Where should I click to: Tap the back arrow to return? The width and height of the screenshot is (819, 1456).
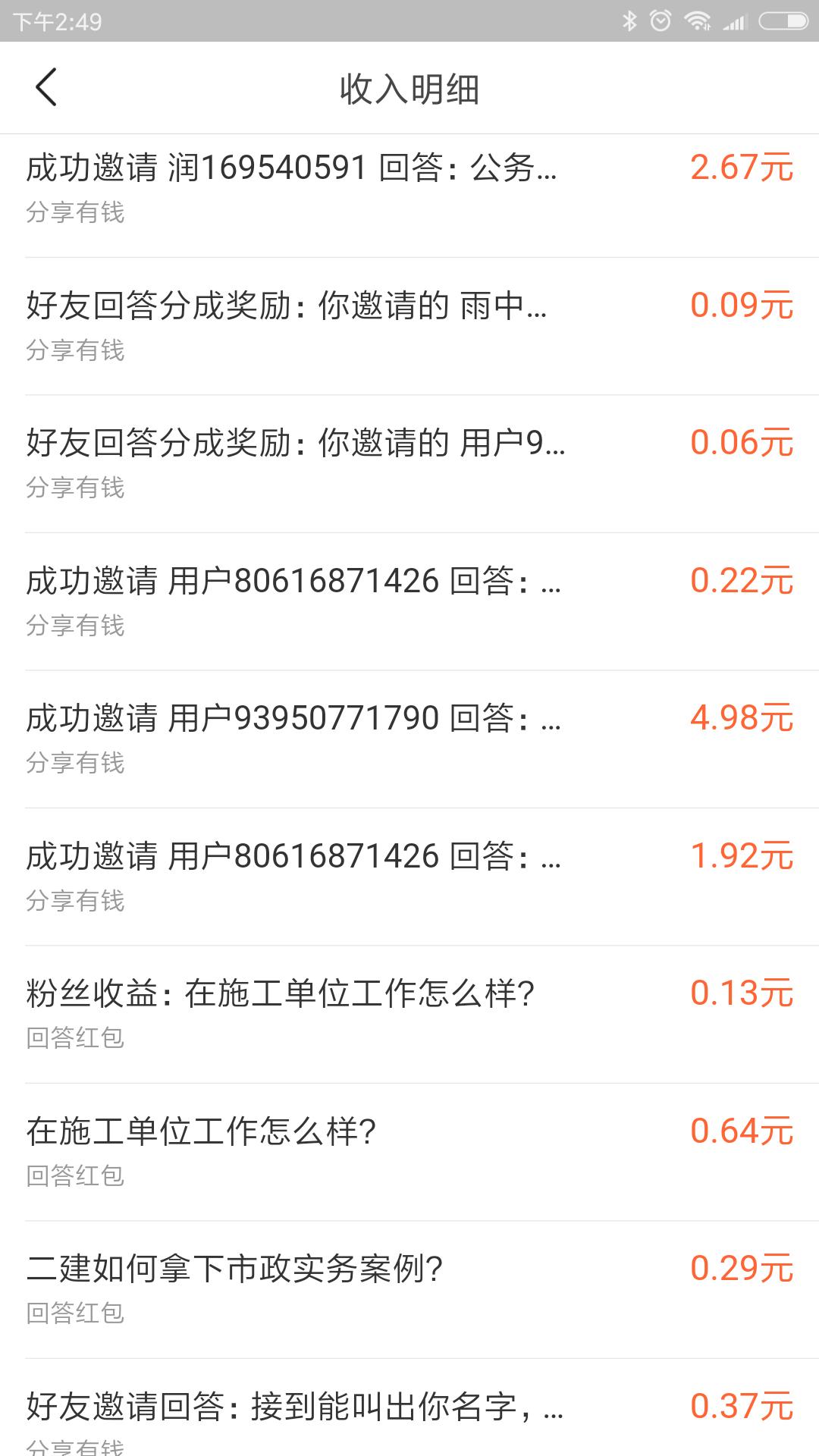click(47, 87)
